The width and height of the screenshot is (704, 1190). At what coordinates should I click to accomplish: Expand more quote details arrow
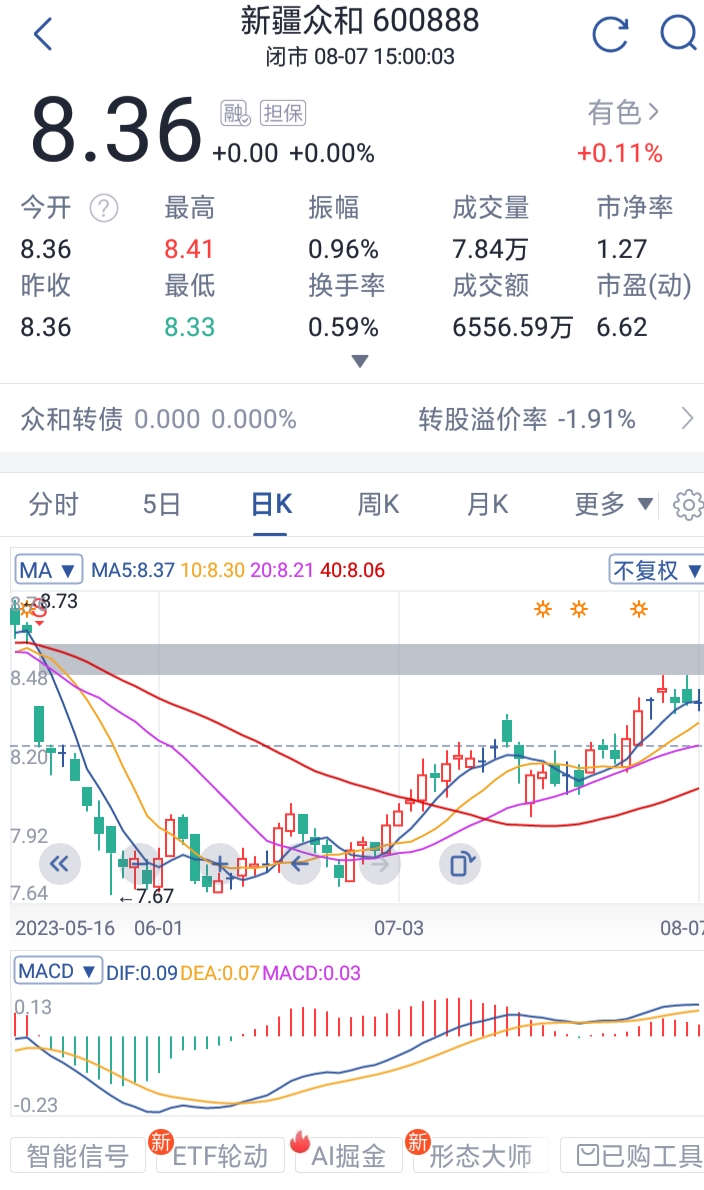pos(360,361)
